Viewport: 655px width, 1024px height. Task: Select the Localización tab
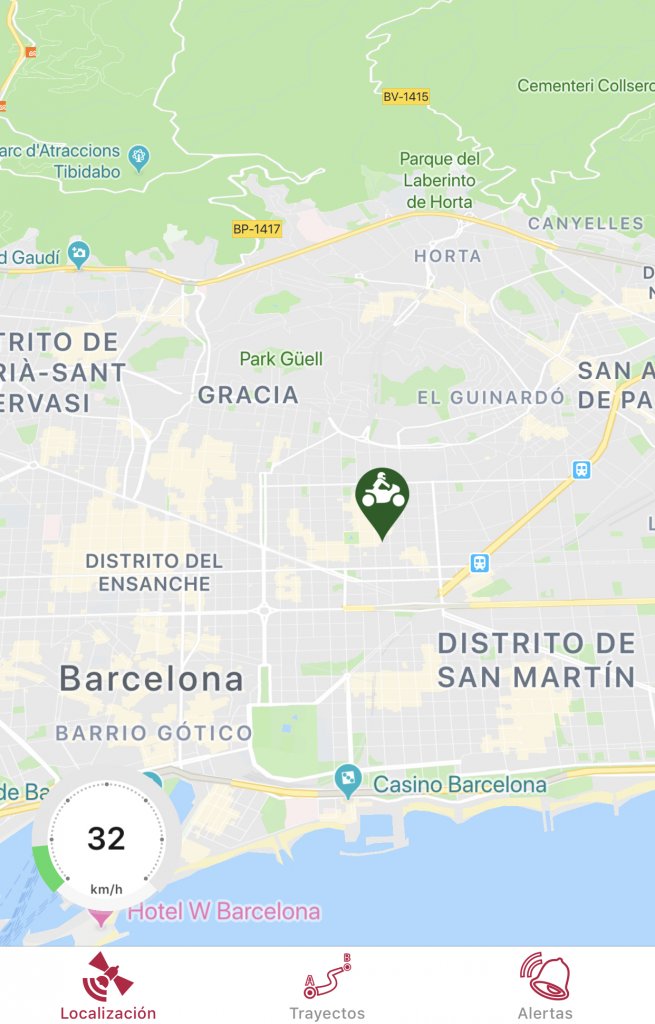click(x=108, y=986)
